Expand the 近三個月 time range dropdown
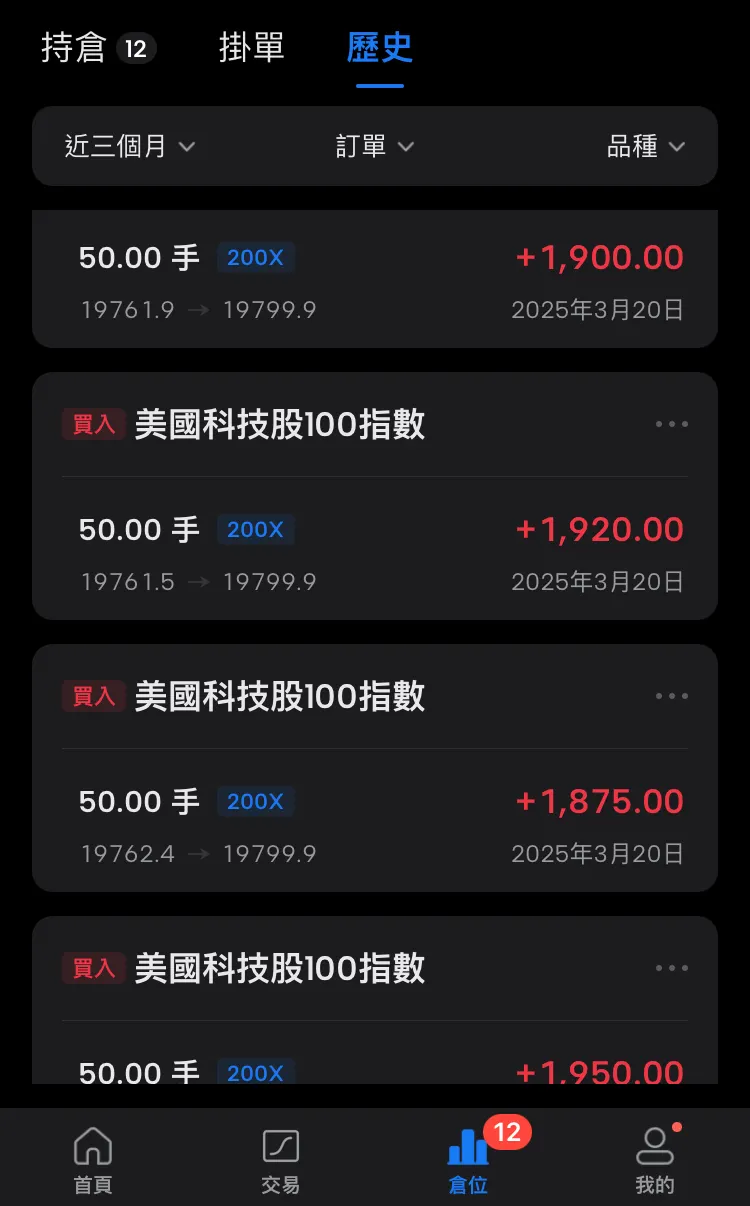The width and height of the screenshot is (750, 1206). (x=130, y=147)
